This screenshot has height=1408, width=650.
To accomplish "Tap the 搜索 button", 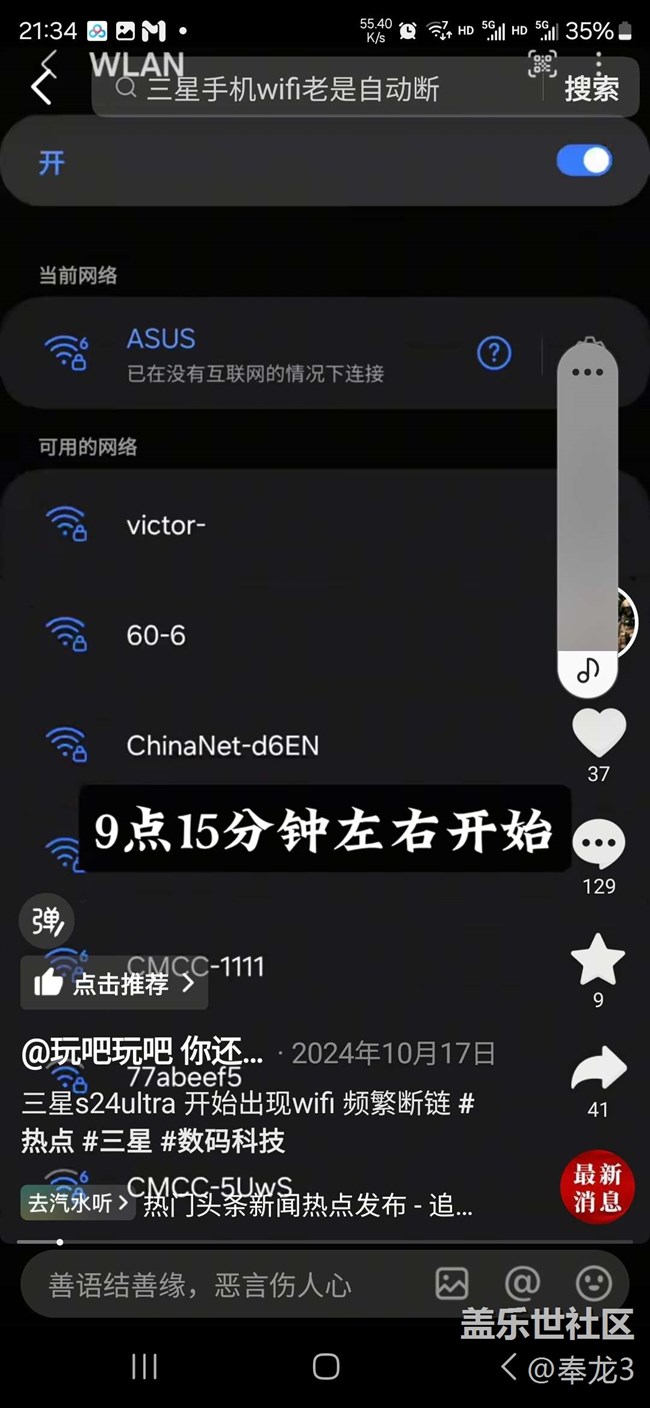I will (591, 89).
